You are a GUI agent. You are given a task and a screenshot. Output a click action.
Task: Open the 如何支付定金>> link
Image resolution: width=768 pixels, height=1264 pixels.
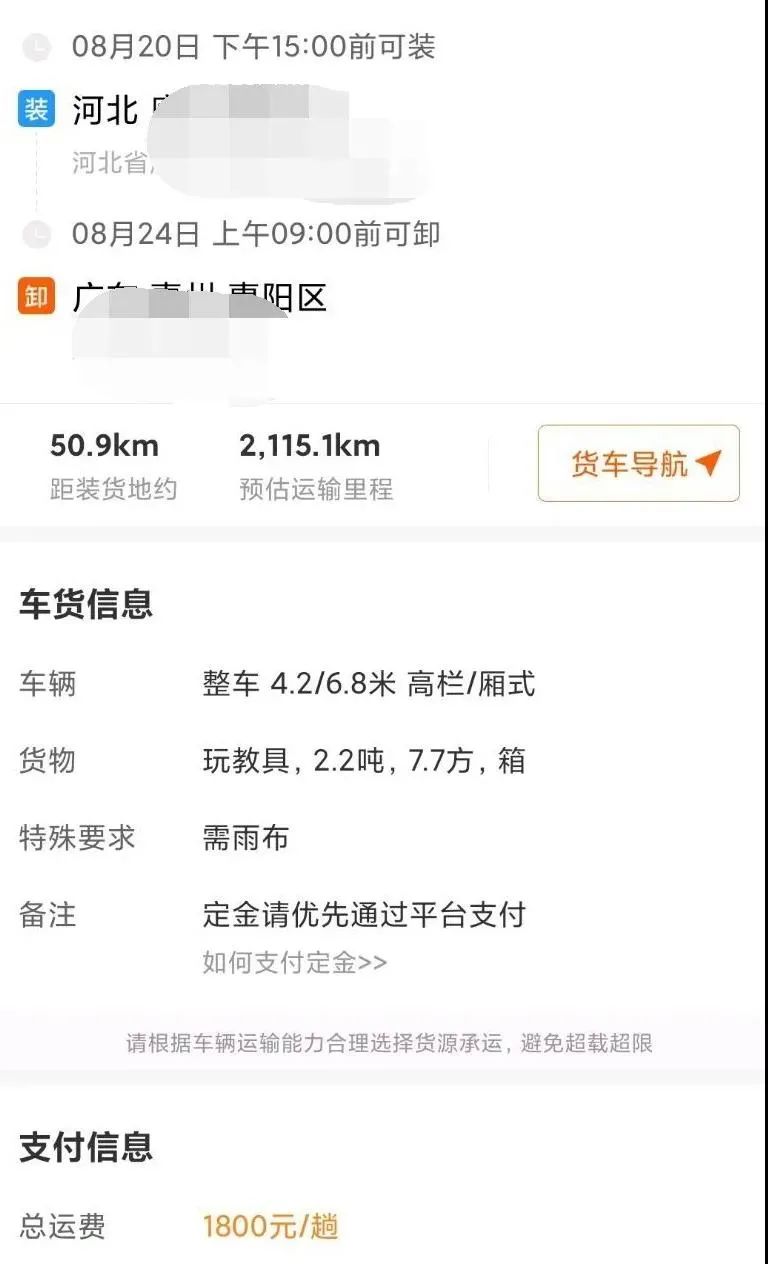(x=295, y=963)
